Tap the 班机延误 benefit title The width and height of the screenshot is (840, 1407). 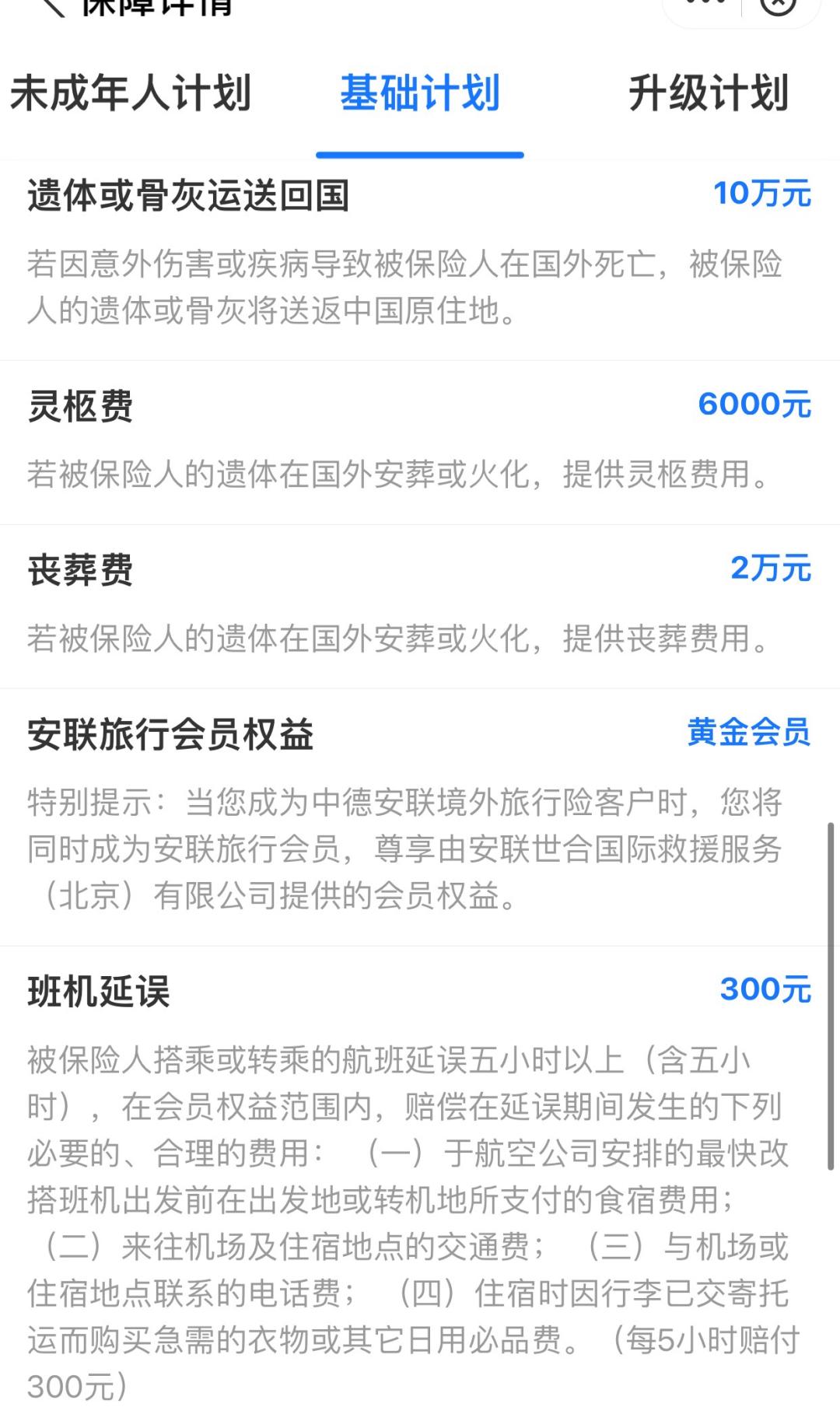coord(101,989)
